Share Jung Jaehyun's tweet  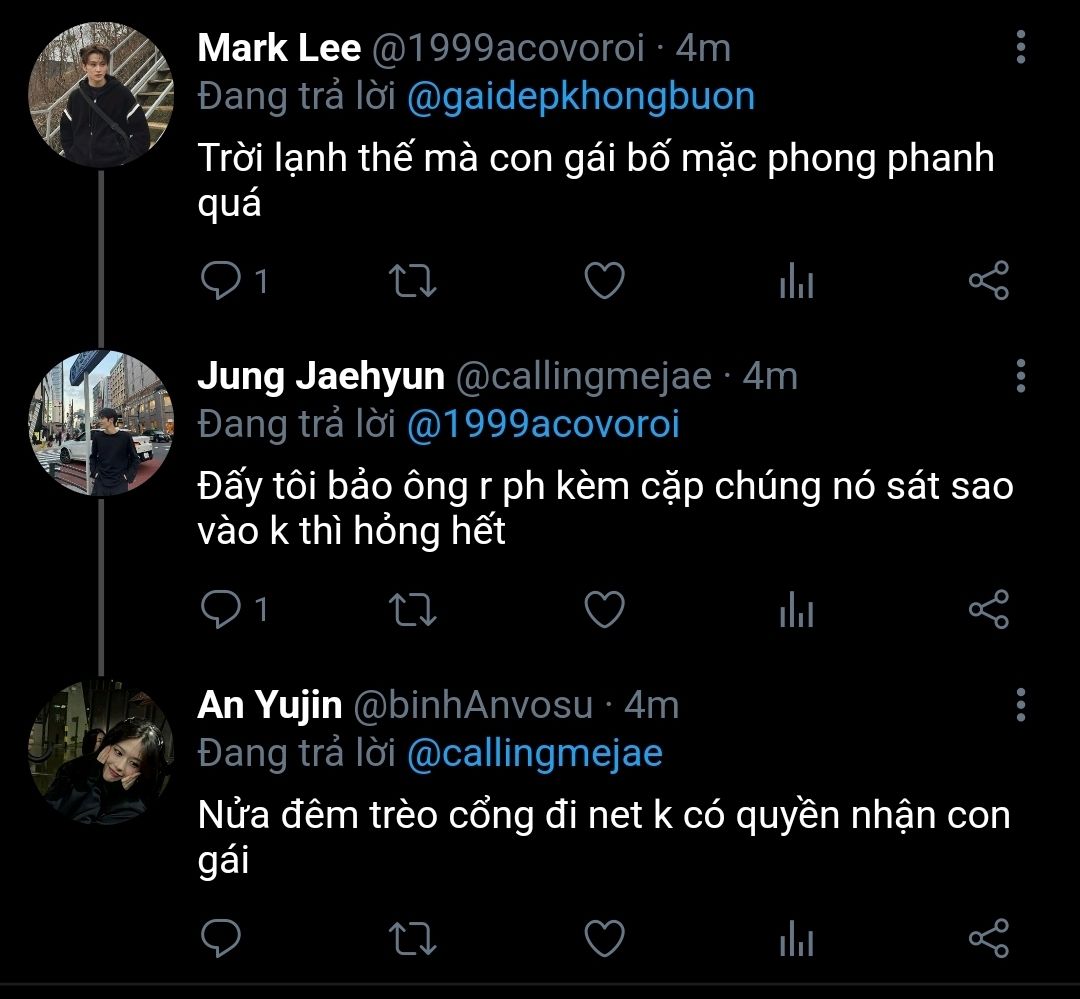[989, 610]
